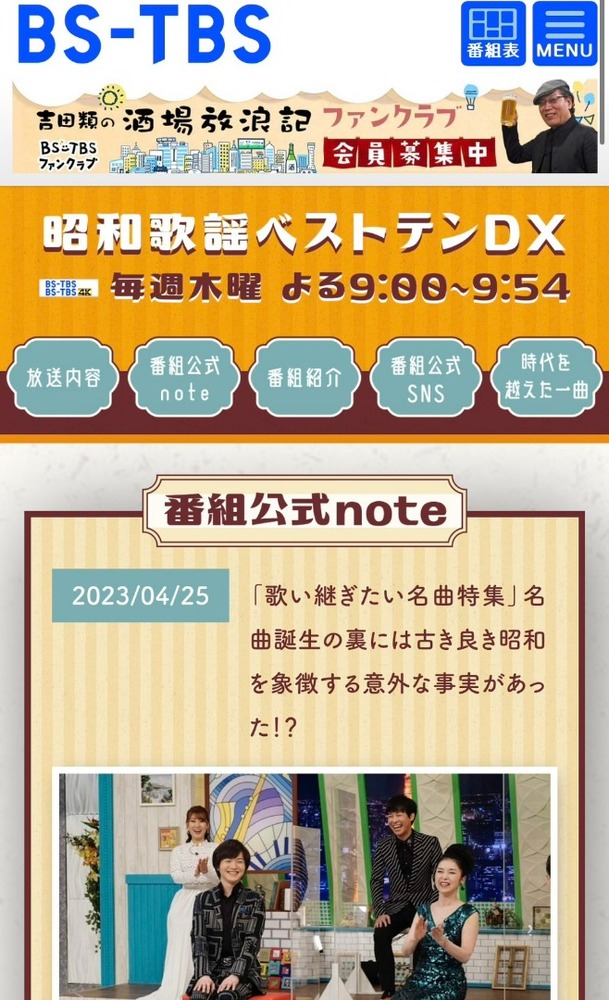Select the 番組紹介 tab

[x=304, y=378]
